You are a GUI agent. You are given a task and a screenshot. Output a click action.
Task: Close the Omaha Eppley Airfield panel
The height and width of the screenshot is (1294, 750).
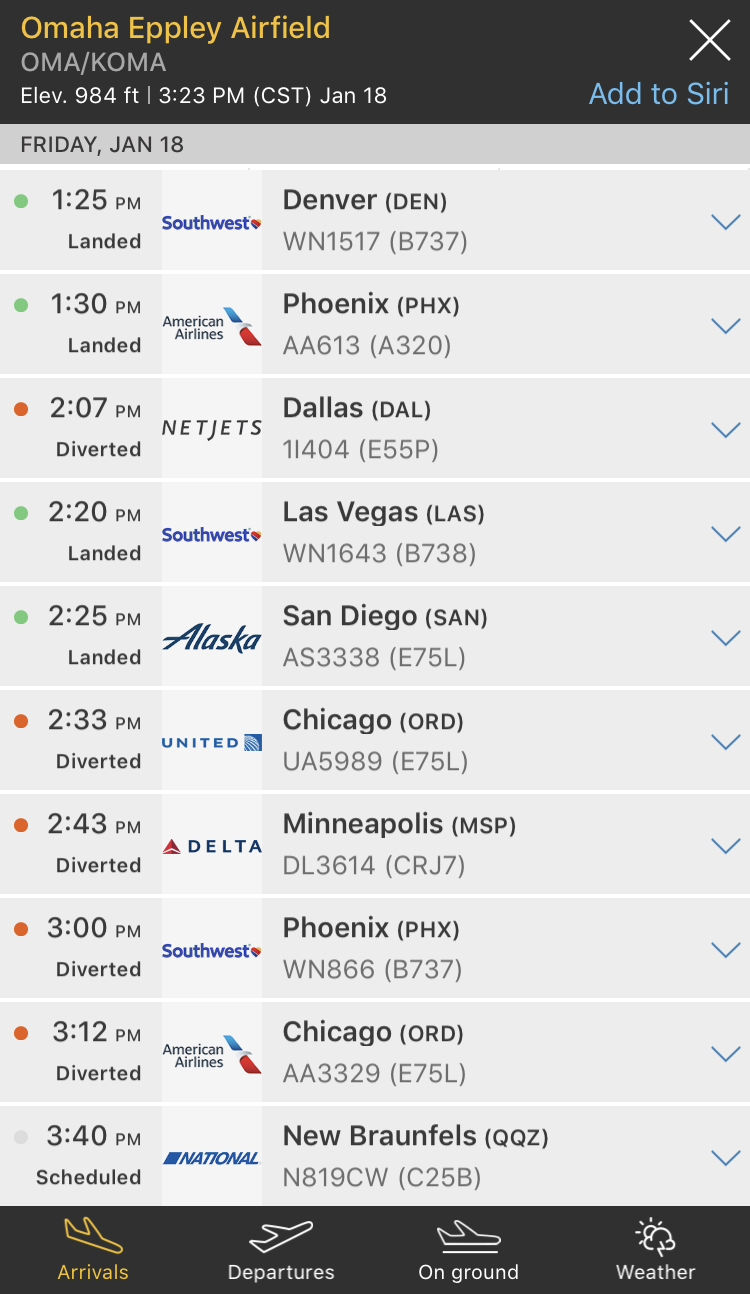709,42
